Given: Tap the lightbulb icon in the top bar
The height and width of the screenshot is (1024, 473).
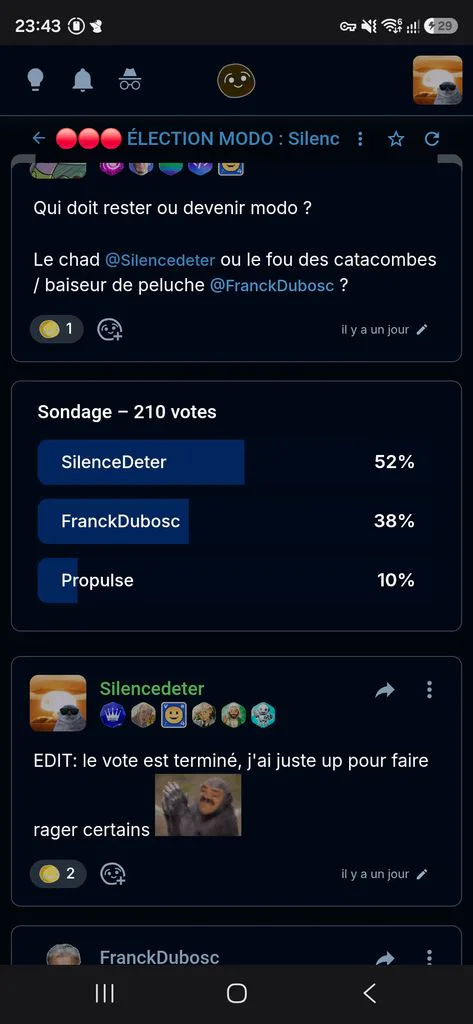Looking at the screenshot, I should [x=35, y=80].
